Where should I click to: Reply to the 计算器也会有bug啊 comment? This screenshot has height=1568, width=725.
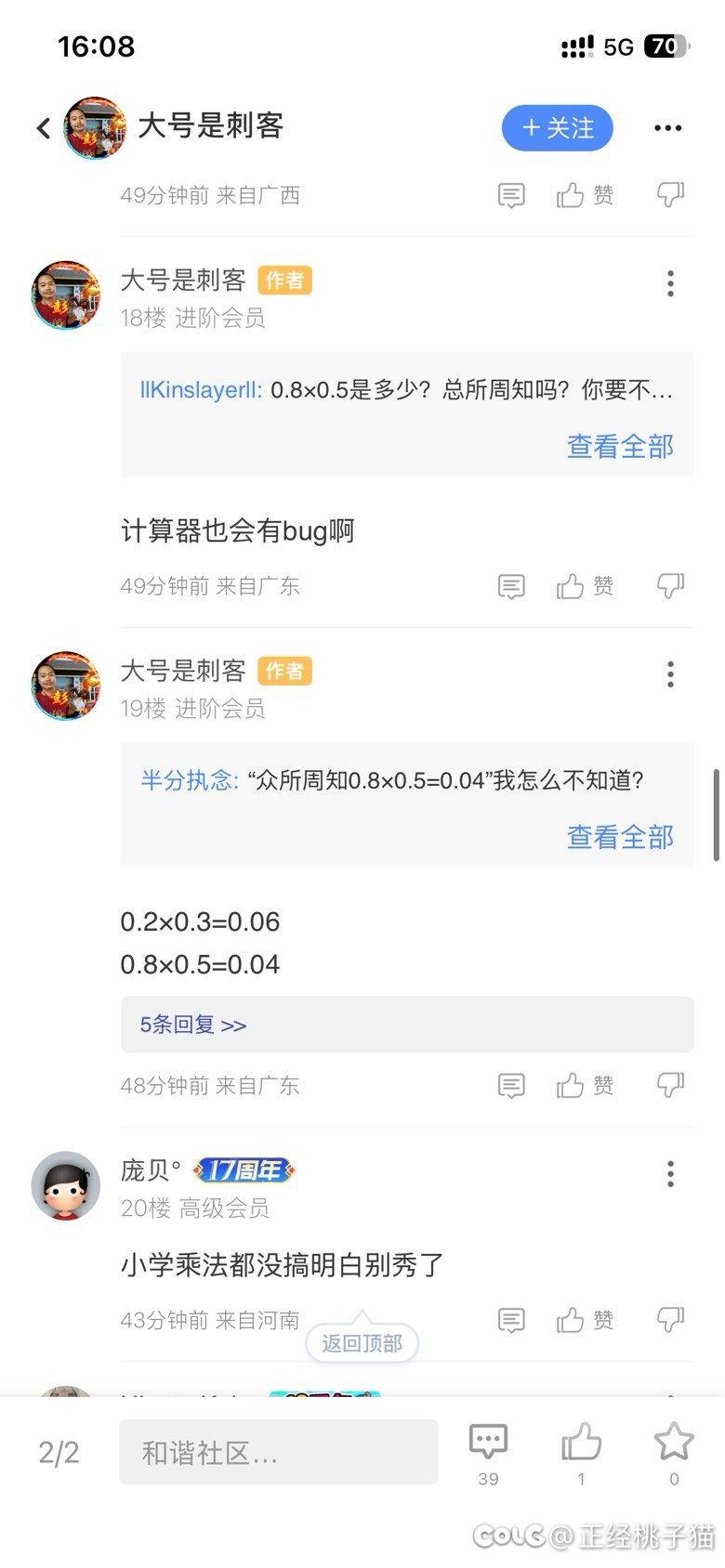coord(511,586)
